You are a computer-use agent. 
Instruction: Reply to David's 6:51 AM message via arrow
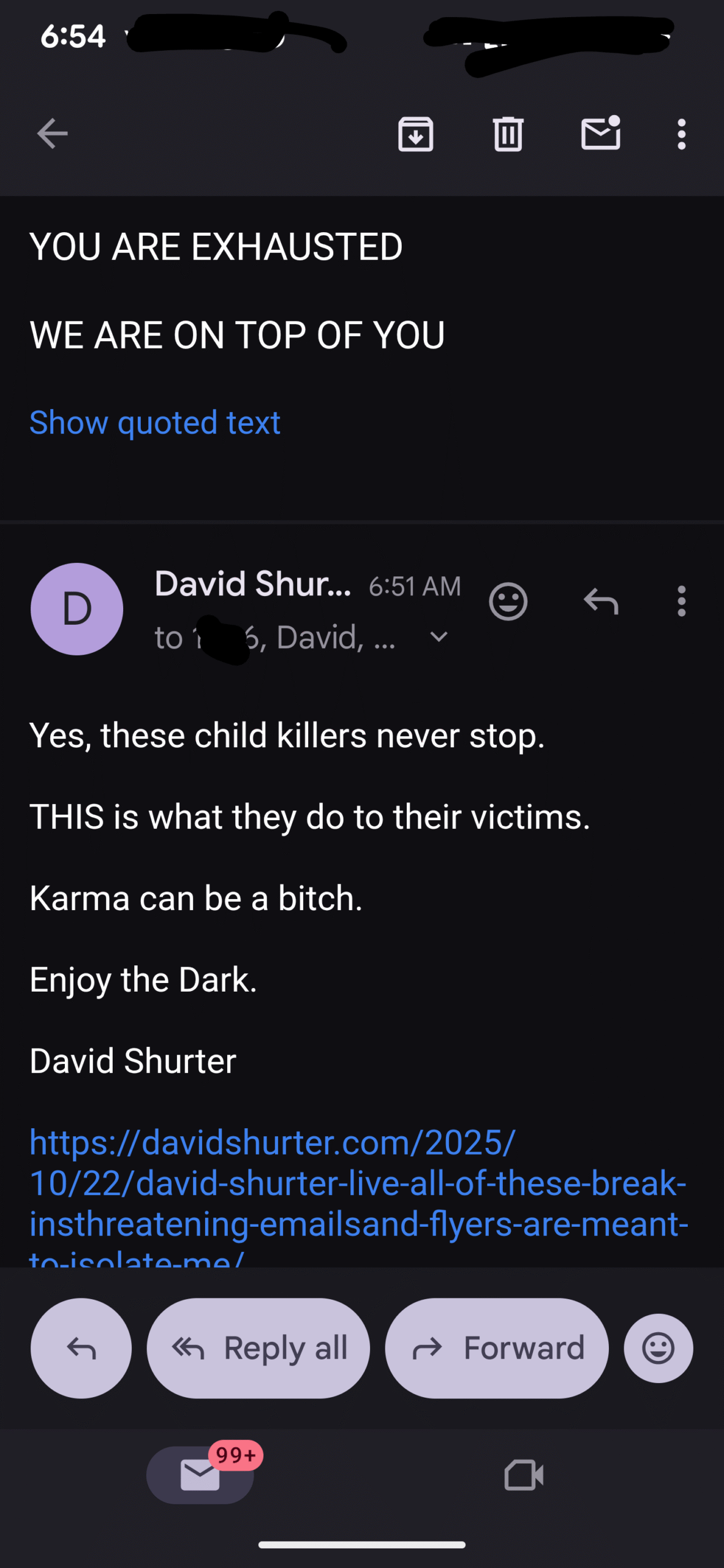coord(601,601)
